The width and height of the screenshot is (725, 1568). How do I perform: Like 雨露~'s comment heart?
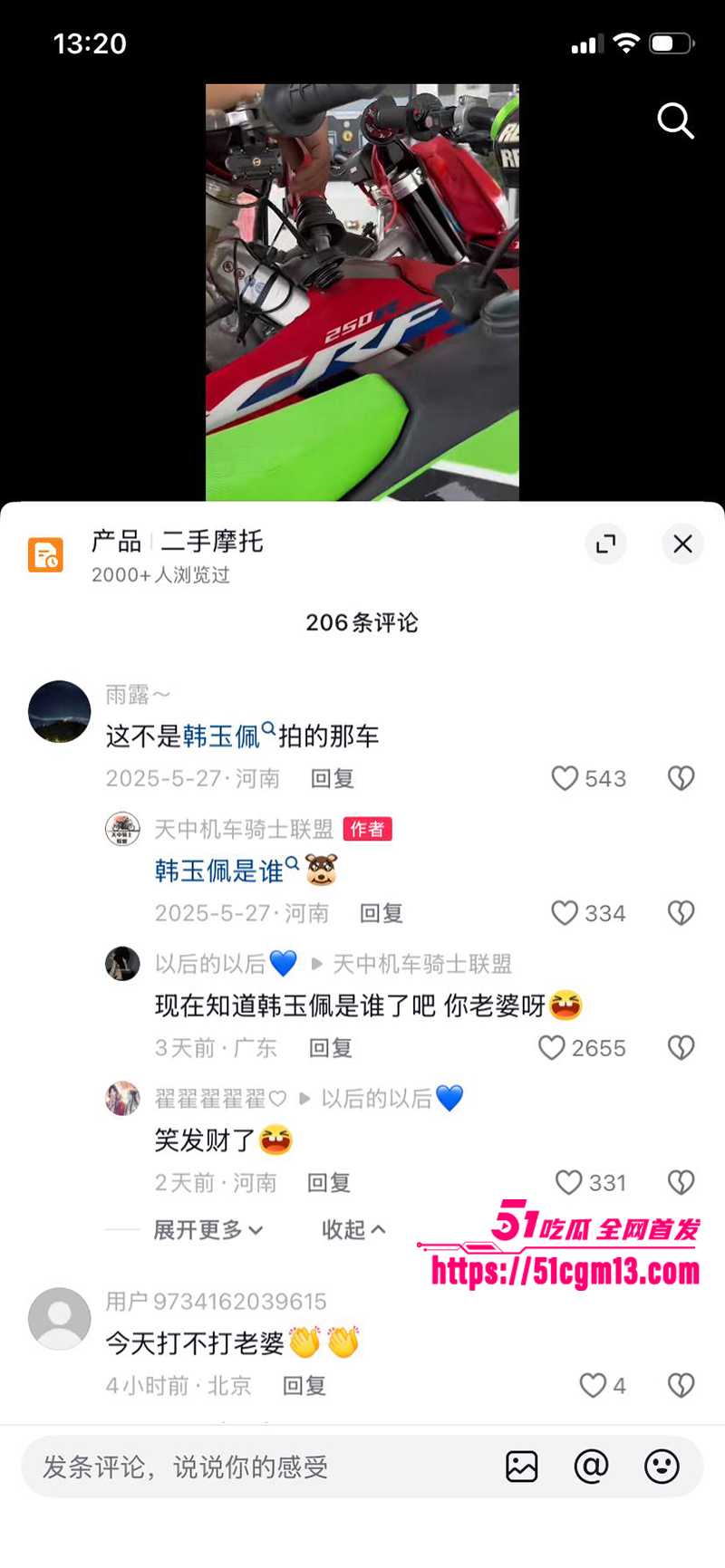(565, 778)
